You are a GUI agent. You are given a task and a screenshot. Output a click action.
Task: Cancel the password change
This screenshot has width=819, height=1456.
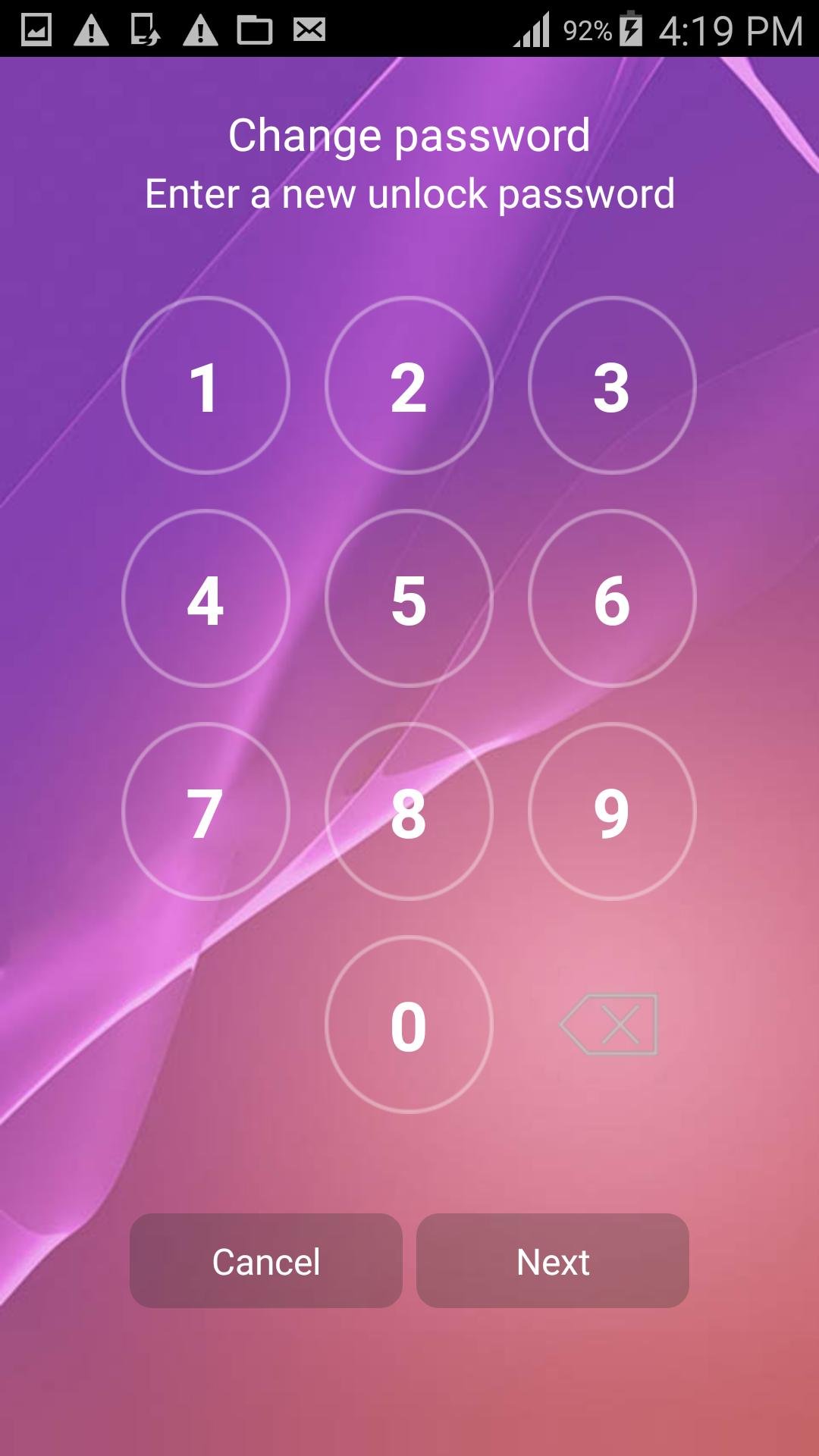point(266,1261)
